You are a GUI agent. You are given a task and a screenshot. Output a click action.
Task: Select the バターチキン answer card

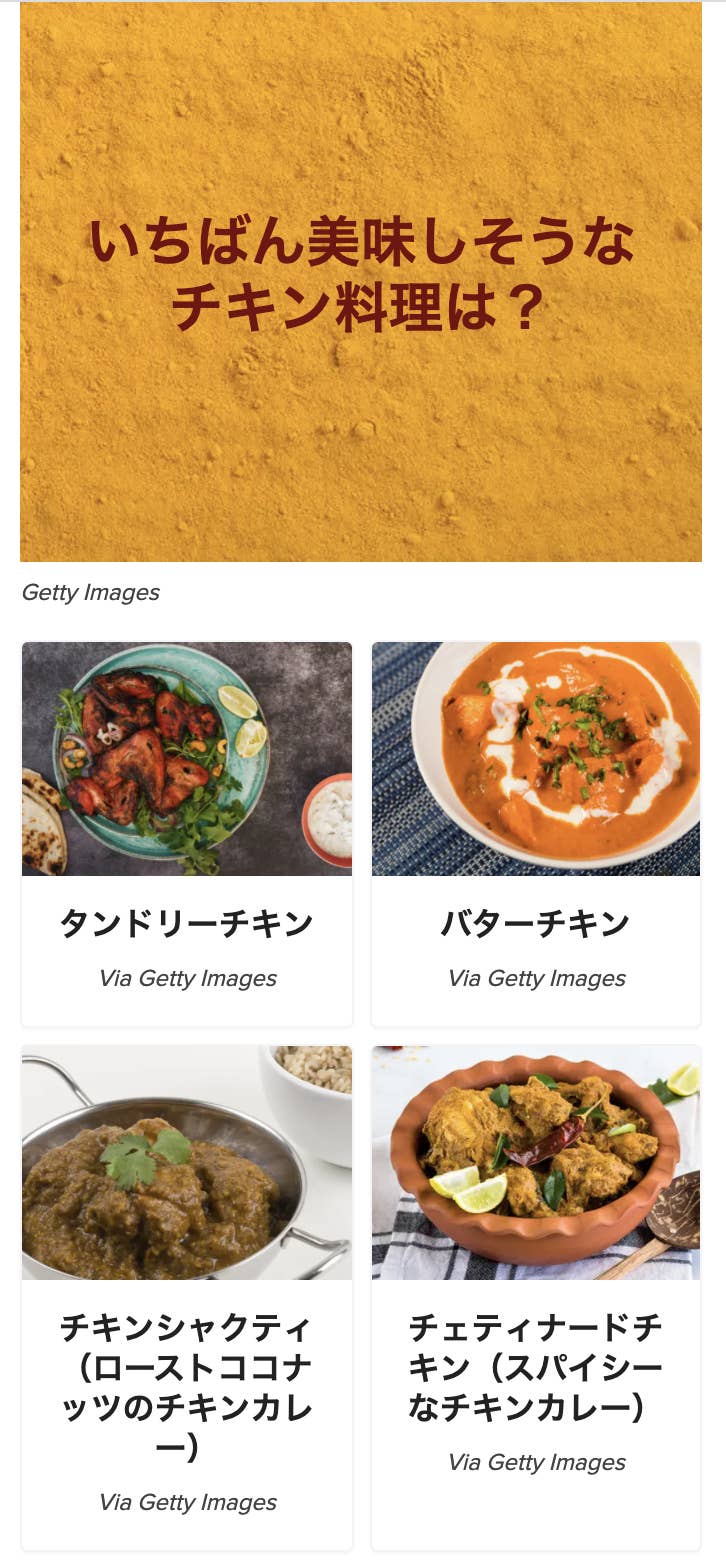[x=536, y=830]
